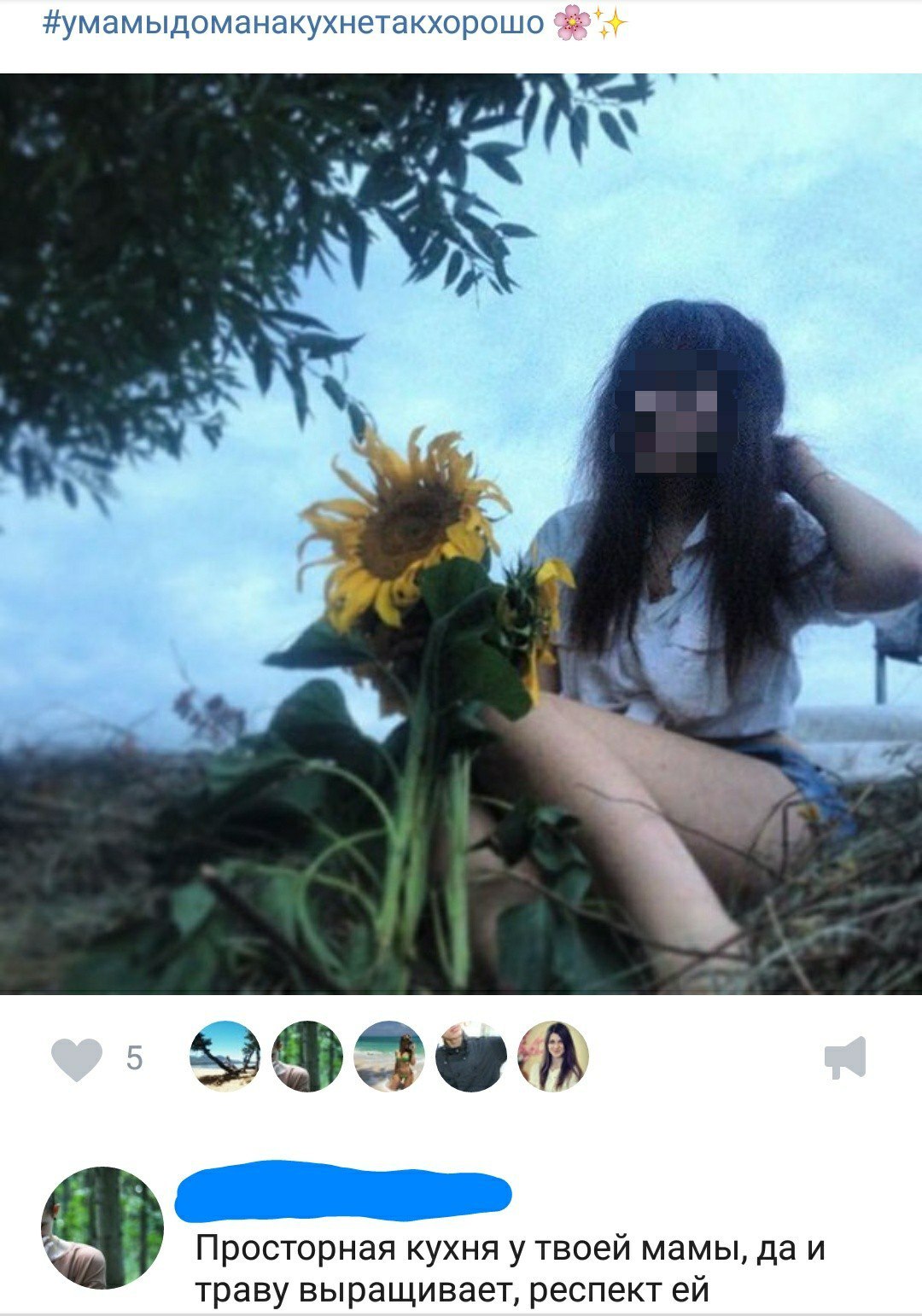Open the liker avatar with the dark jacket
This screenshot has height=1316, width=922.
[471, 1057]
